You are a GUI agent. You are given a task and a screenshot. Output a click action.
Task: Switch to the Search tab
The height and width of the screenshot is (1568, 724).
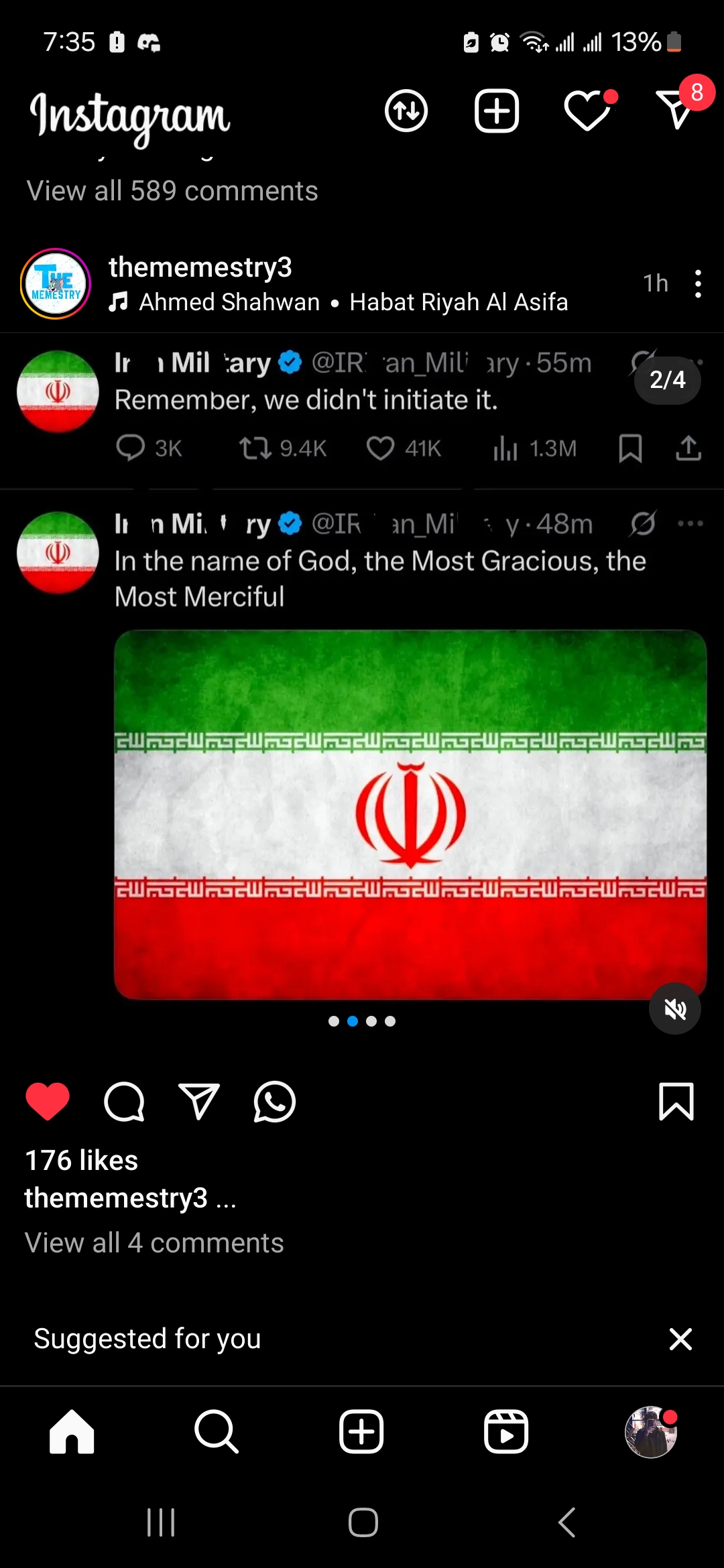216,1431
